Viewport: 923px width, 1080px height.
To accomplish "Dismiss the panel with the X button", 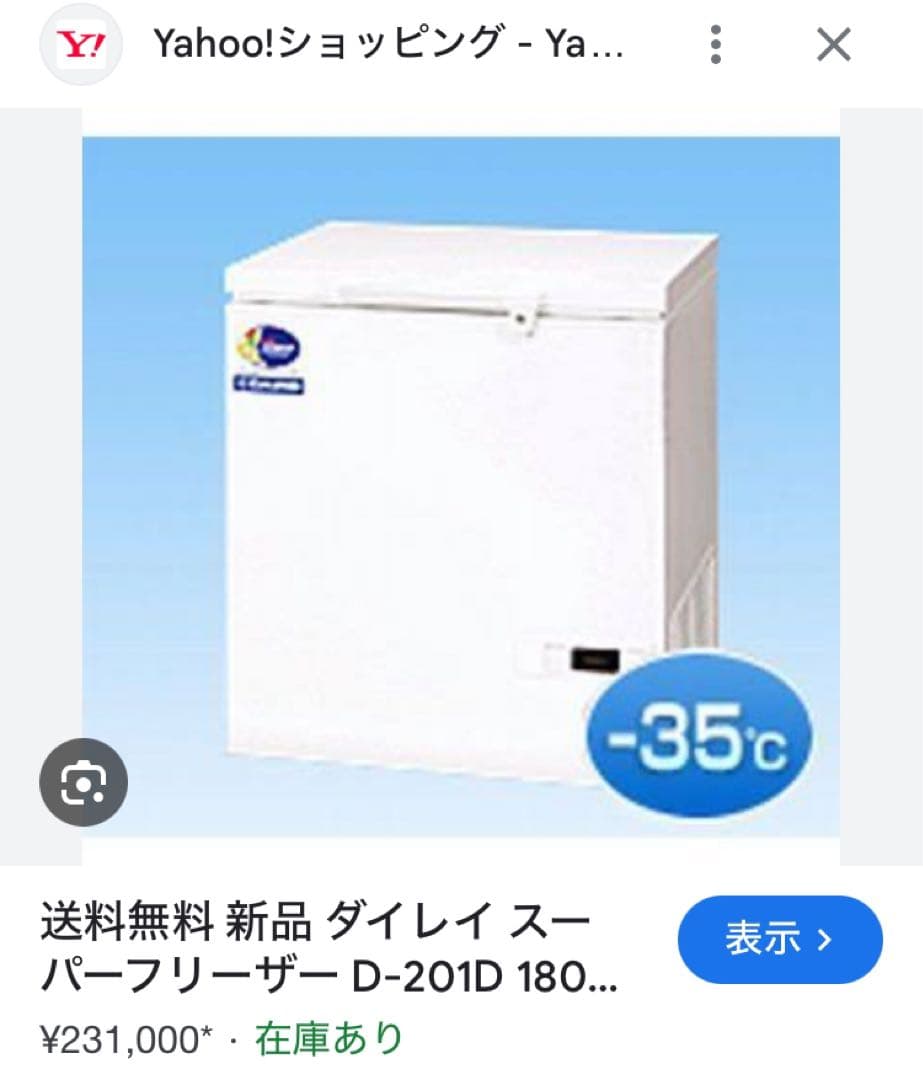I will [833, 44].
